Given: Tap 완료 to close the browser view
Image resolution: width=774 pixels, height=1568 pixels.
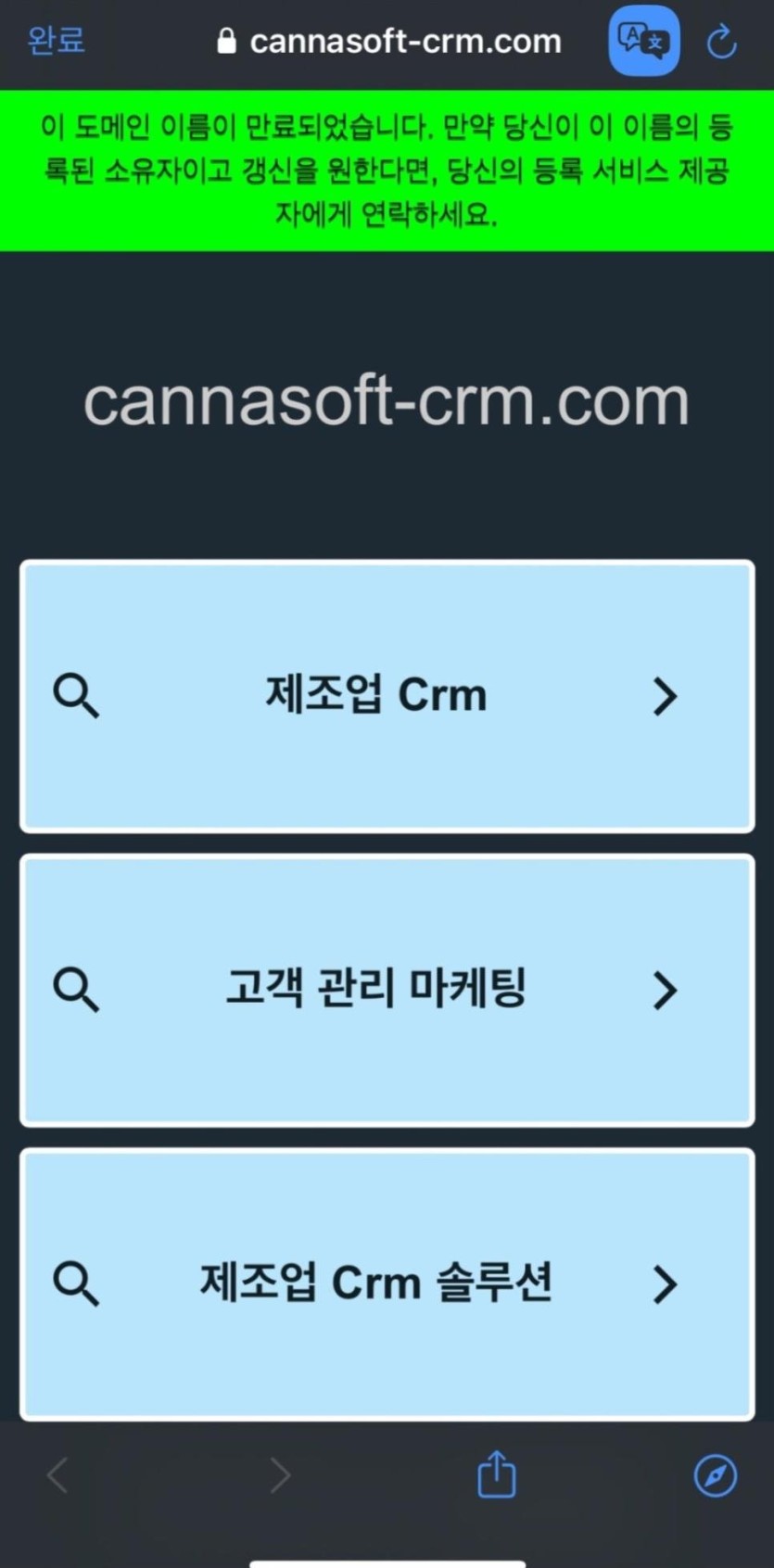Looking at the screenshot, I should point(56,41).
